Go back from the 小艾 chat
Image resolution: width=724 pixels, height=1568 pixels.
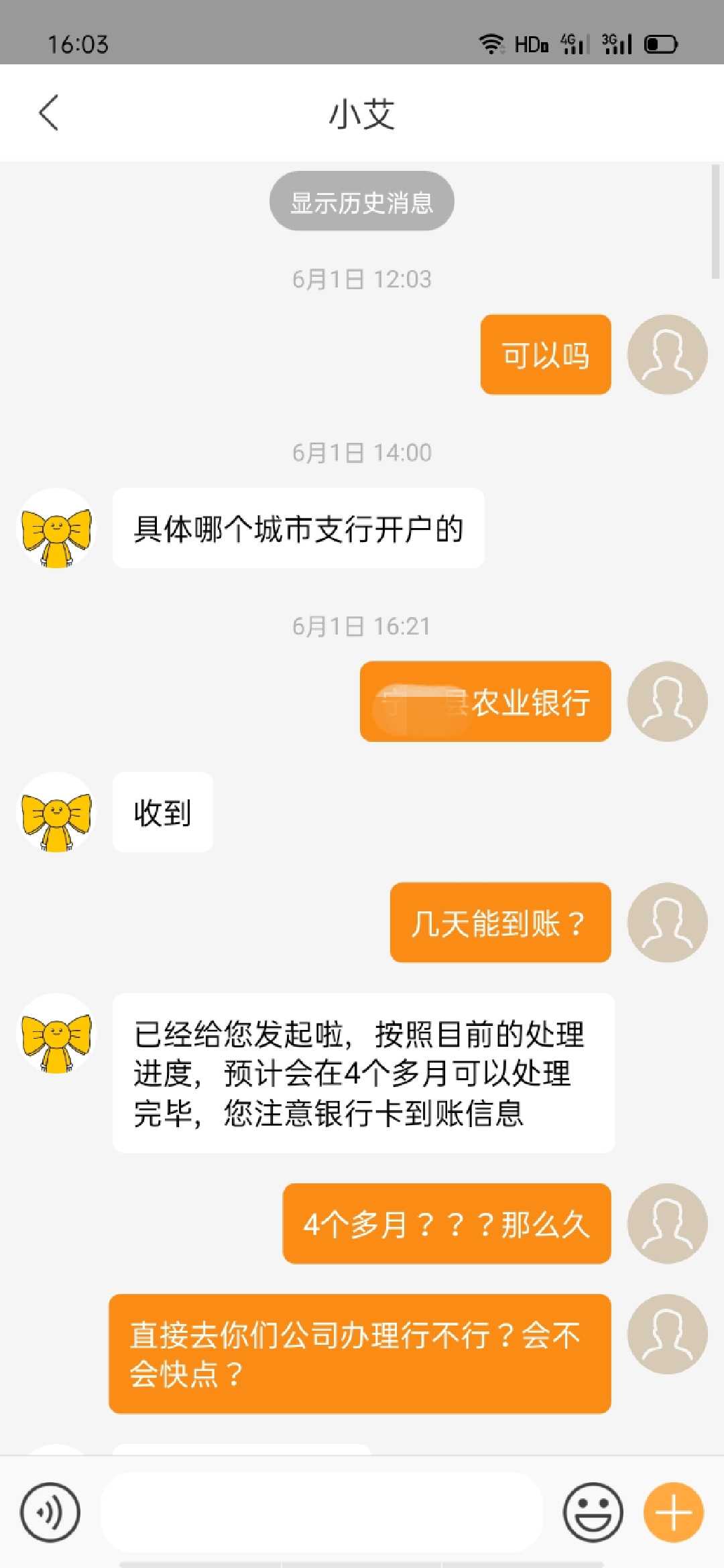pos(48,113)
